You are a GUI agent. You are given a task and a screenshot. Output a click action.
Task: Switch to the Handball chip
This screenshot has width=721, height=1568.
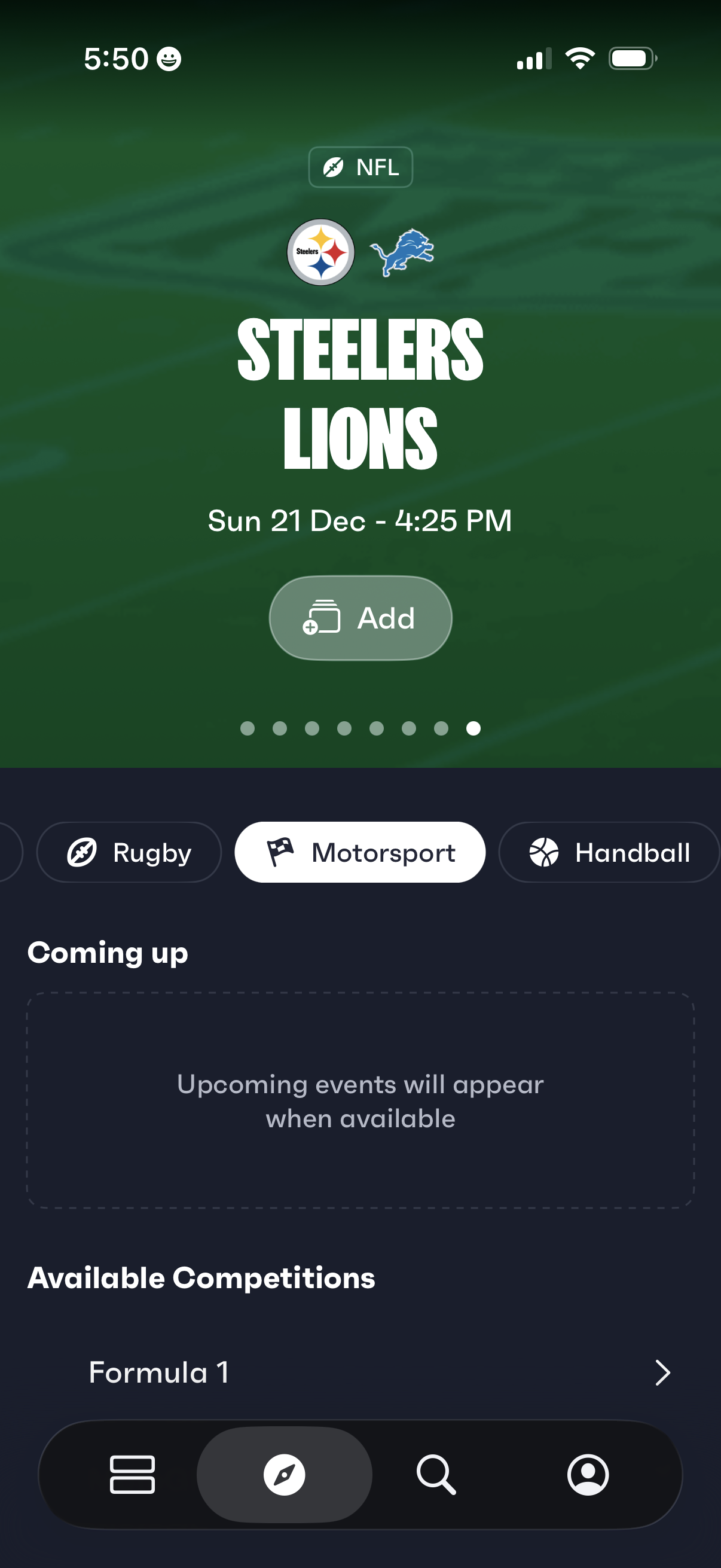[609, 852]
